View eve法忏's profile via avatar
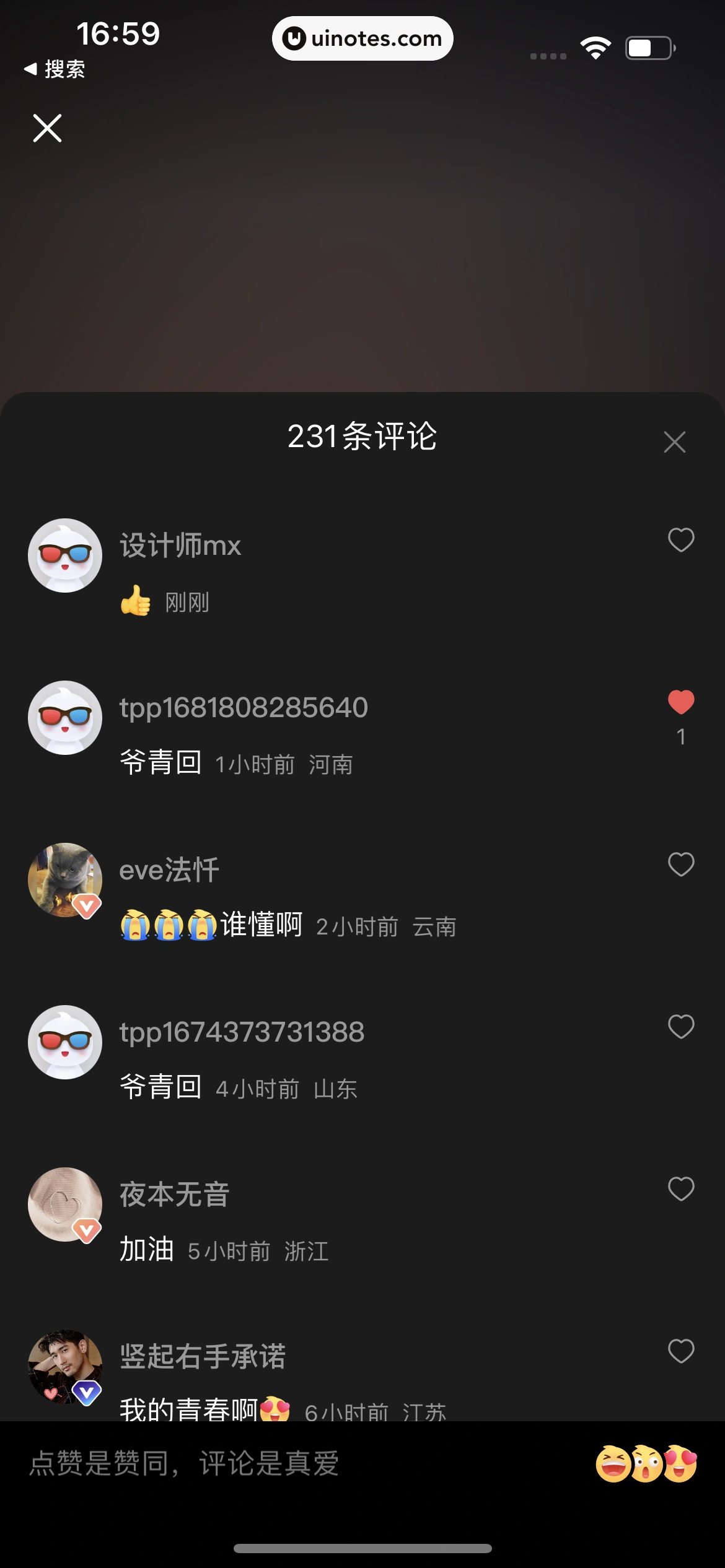 pos(65,880)
